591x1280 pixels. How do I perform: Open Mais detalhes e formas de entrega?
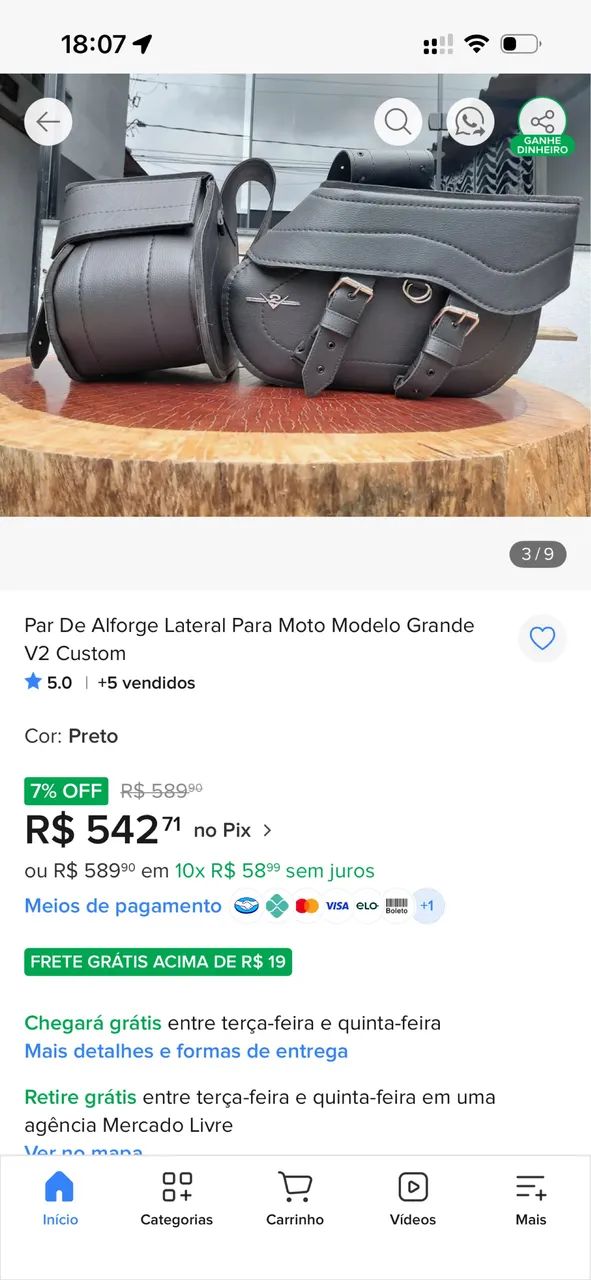pos(186,1051)
